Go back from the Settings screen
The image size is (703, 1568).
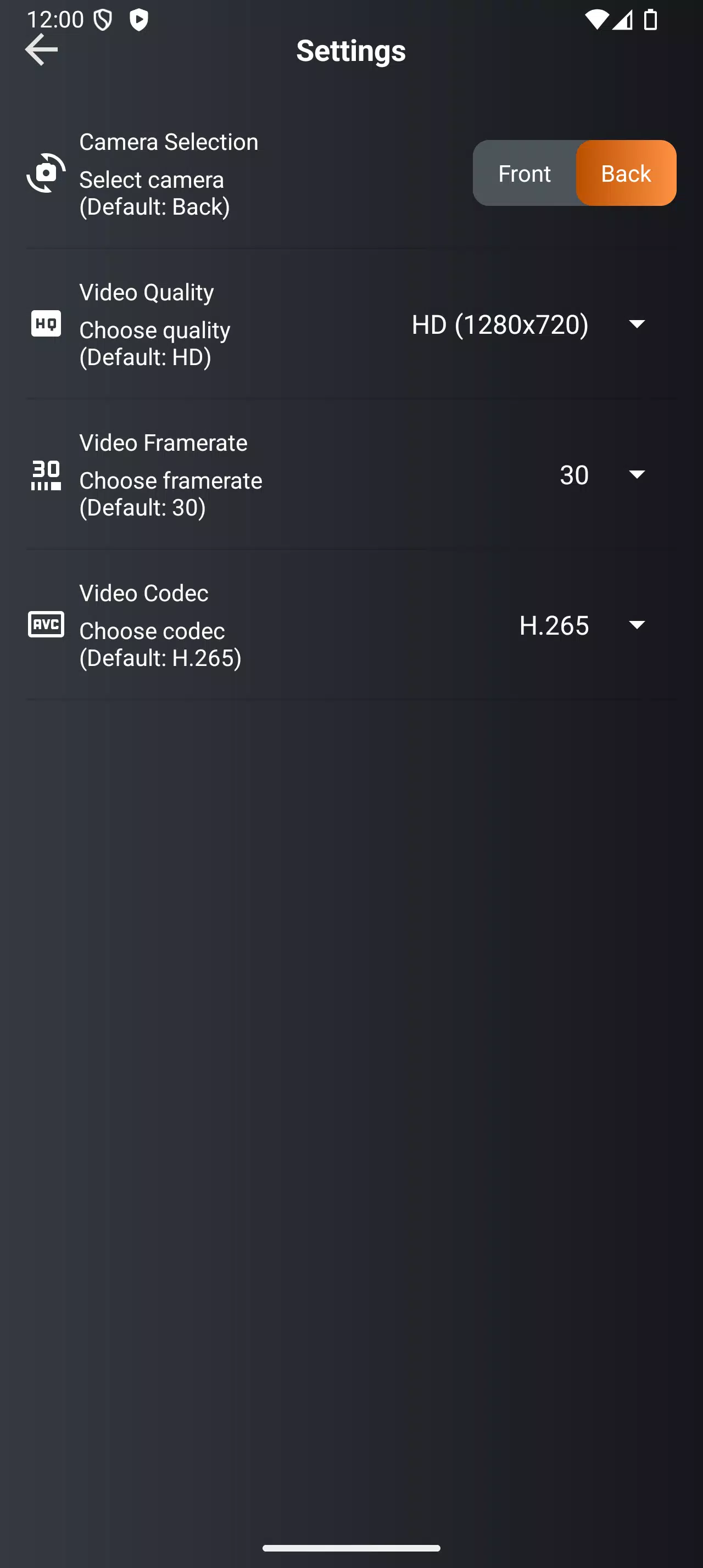click(41, 49)
